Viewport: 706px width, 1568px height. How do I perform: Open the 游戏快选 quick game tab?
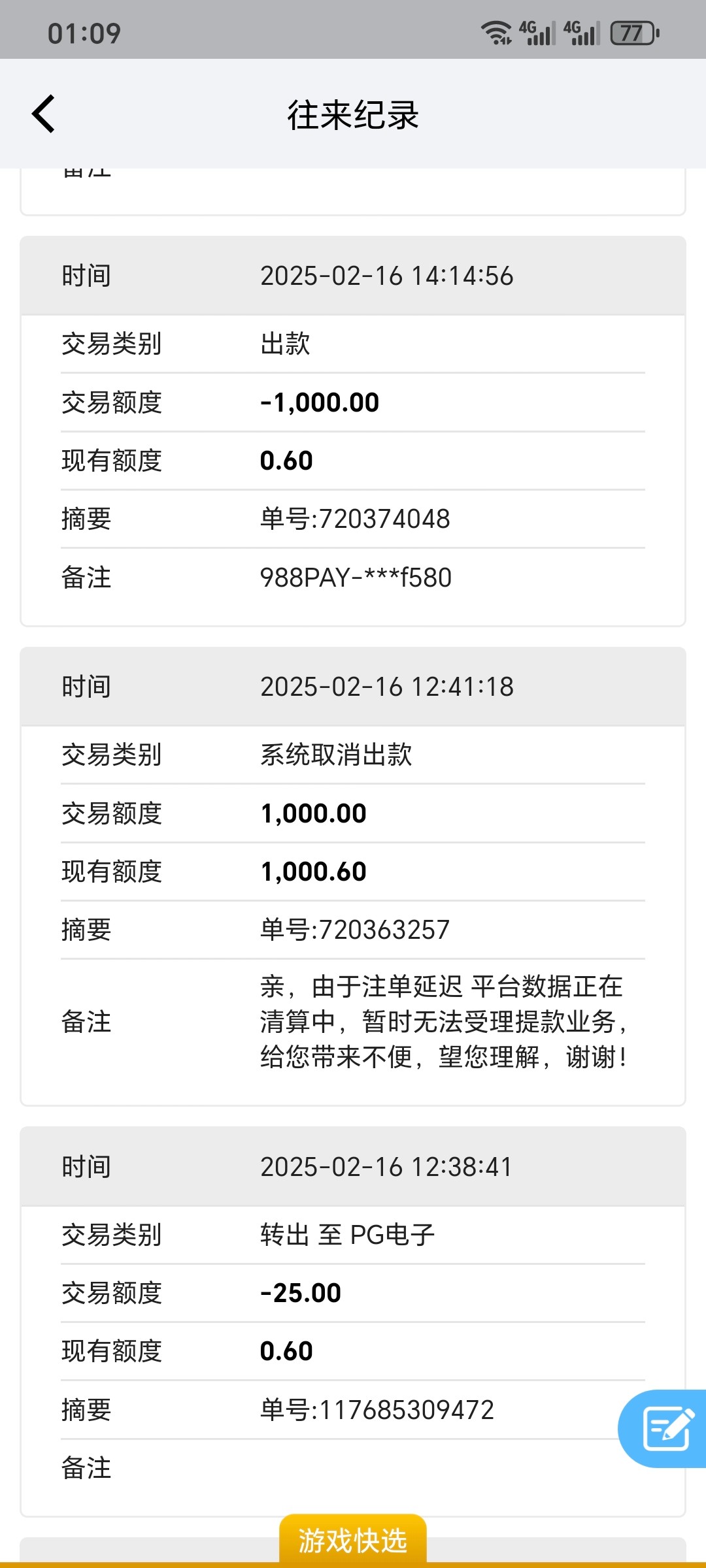coord(353,1540)
